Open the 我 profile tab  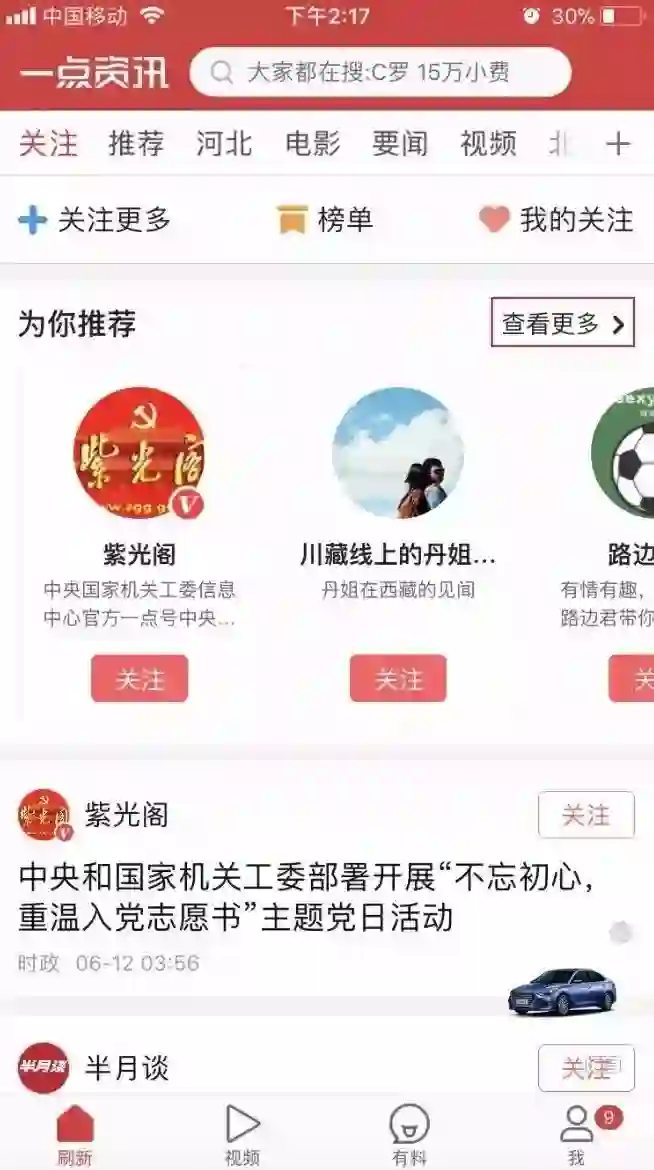pyautogui.click(x=577, y=1134)
